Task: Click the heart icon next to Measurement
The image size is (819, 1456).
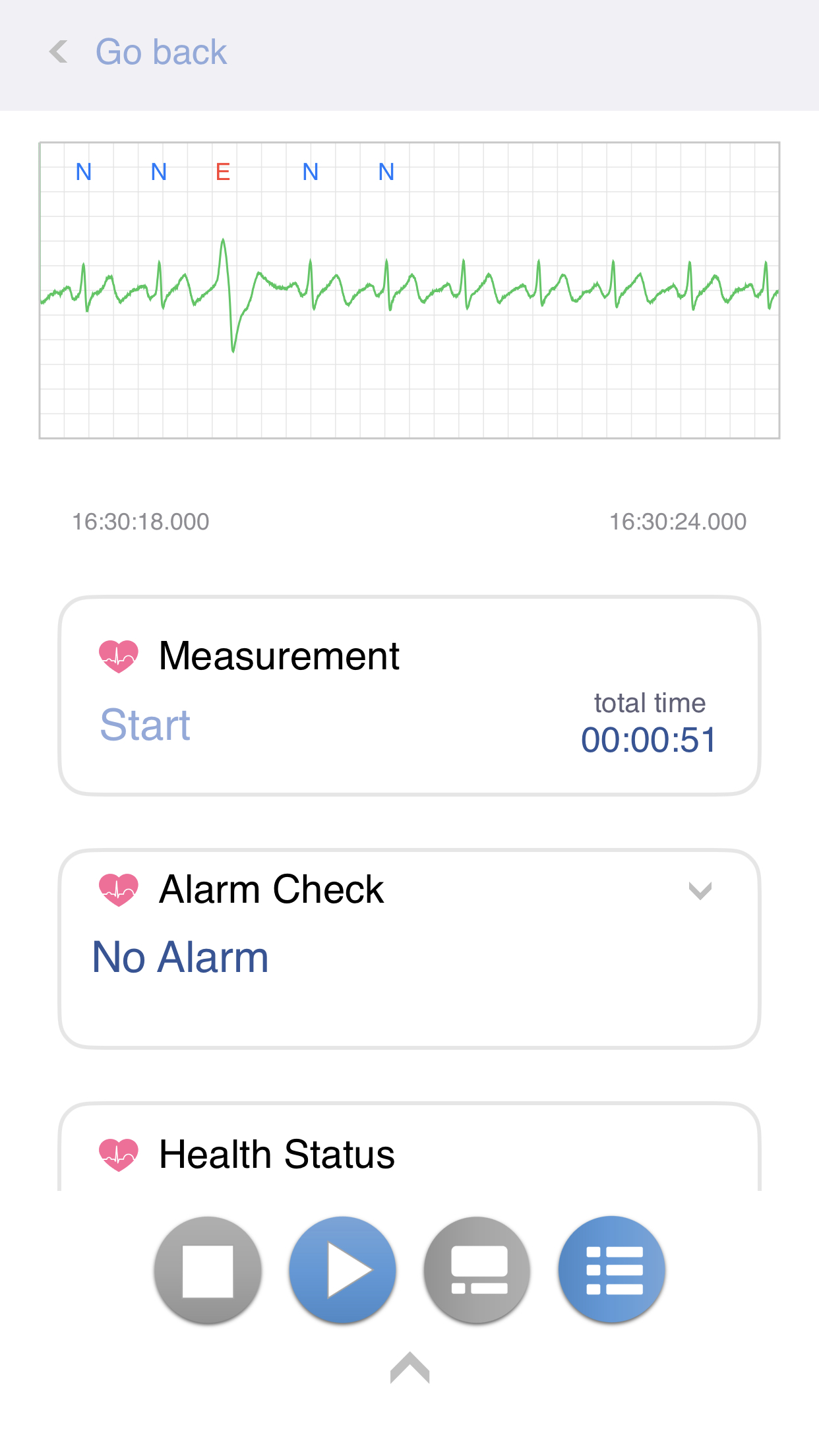Action: point(119,655)
